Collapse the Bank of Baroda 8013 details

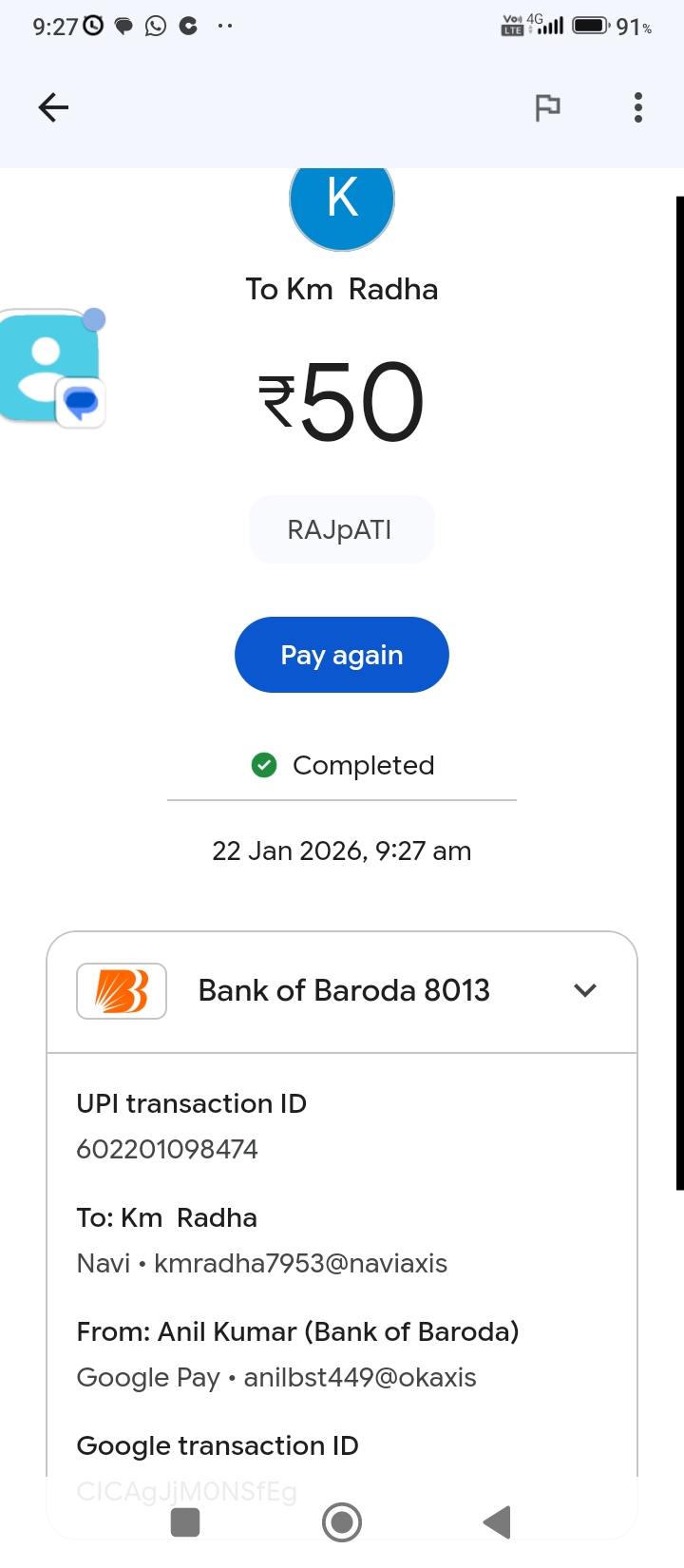585,990
